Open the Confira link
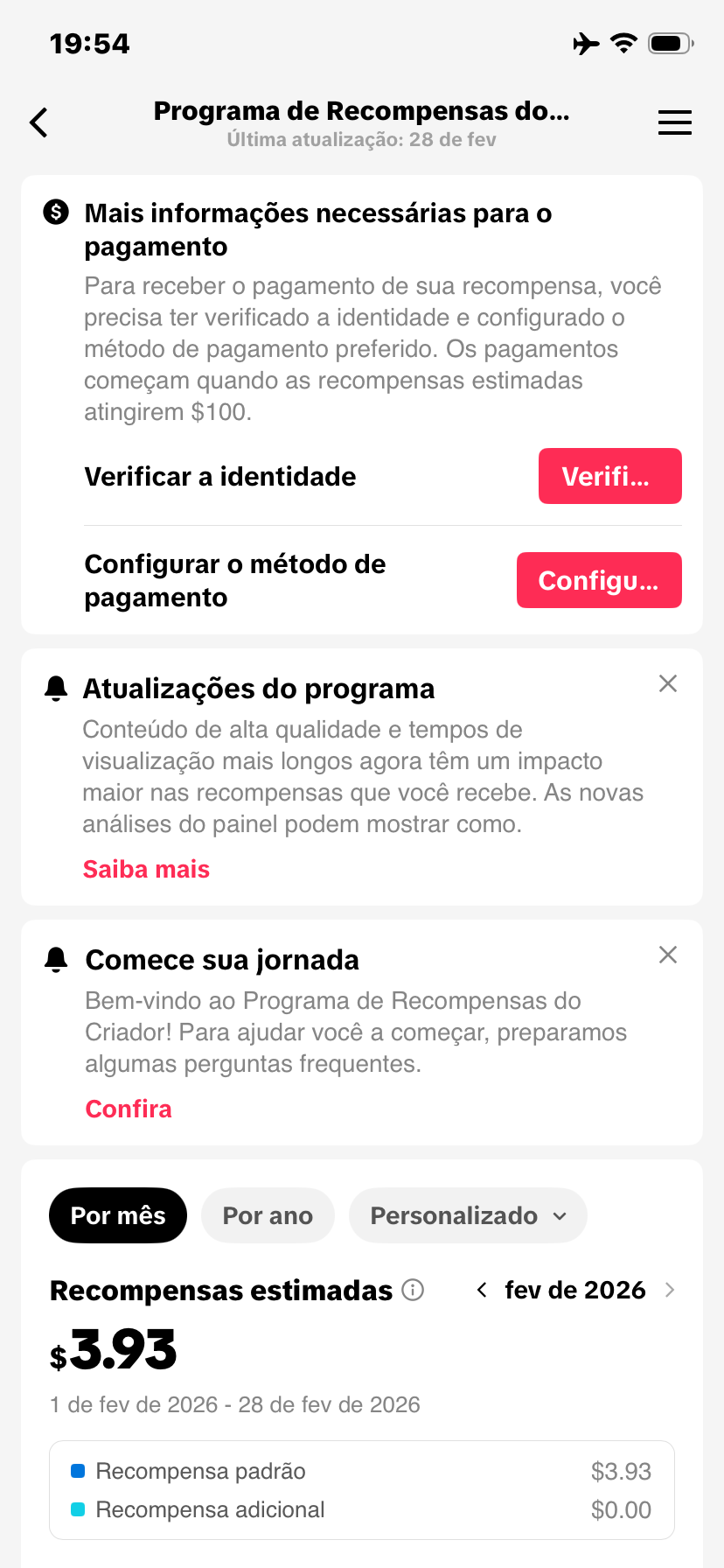The height and width of the screenshot is (1568, 724). [129, 1109]
